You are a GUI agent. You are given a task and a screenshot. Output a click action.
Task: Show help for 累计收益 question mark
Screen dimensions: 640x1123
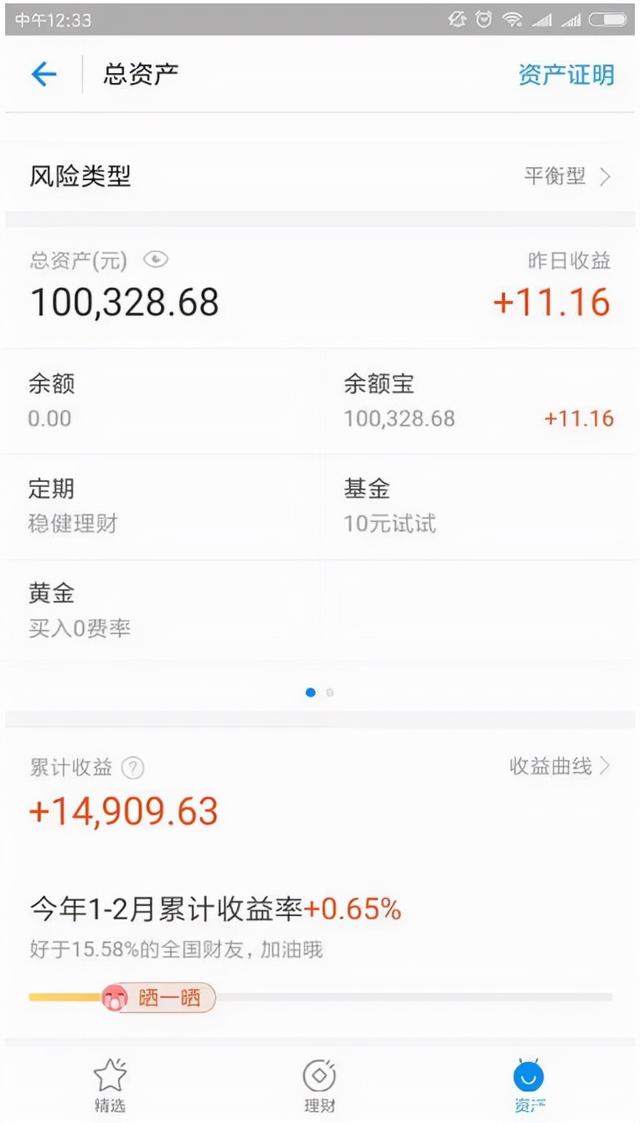[x=133, y=768]
